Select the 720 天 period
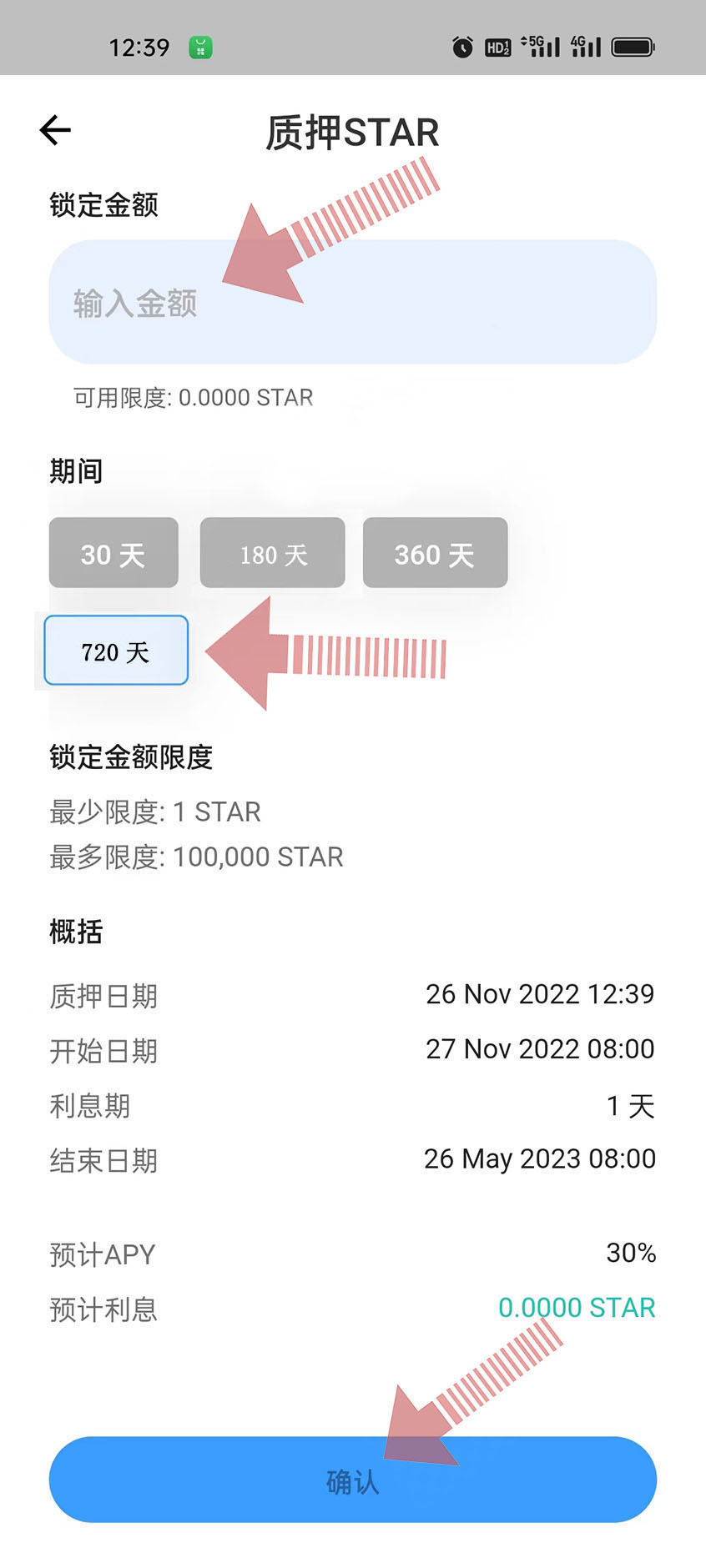Screen dimensions: 706x1568 [116, 651]
